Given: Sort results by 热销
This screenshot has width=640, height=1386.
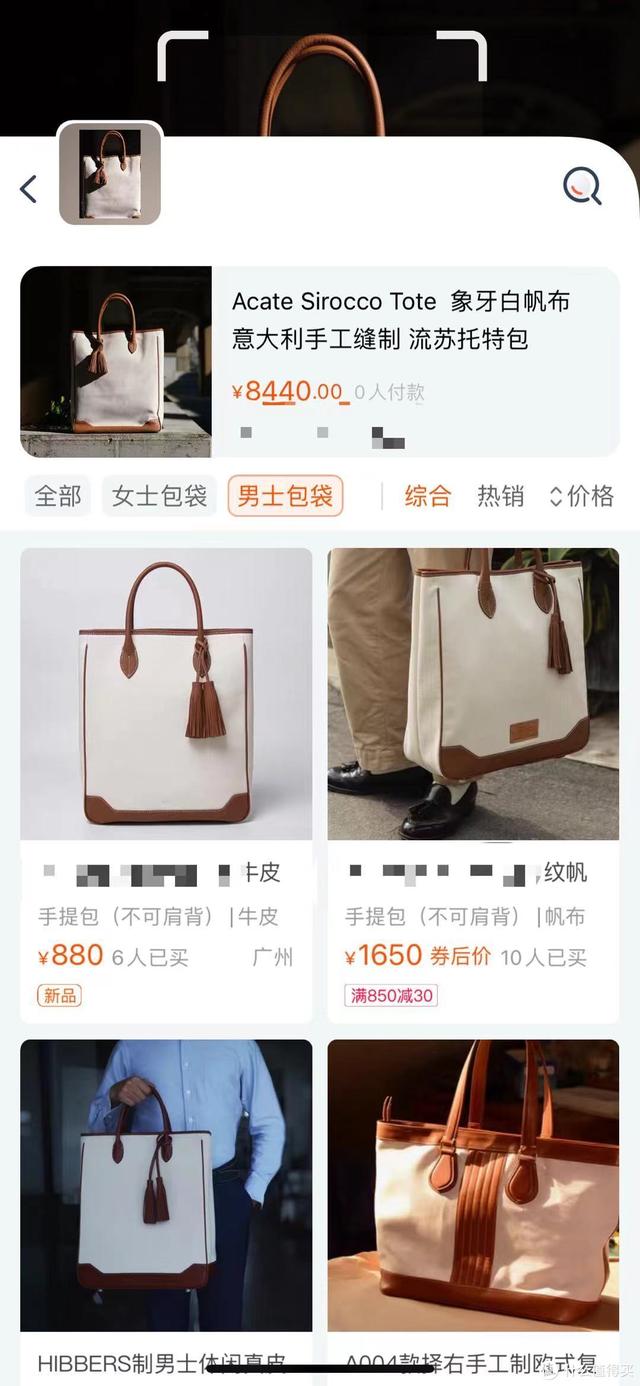Looking at the screenshot, I should (x=500, y=496).
